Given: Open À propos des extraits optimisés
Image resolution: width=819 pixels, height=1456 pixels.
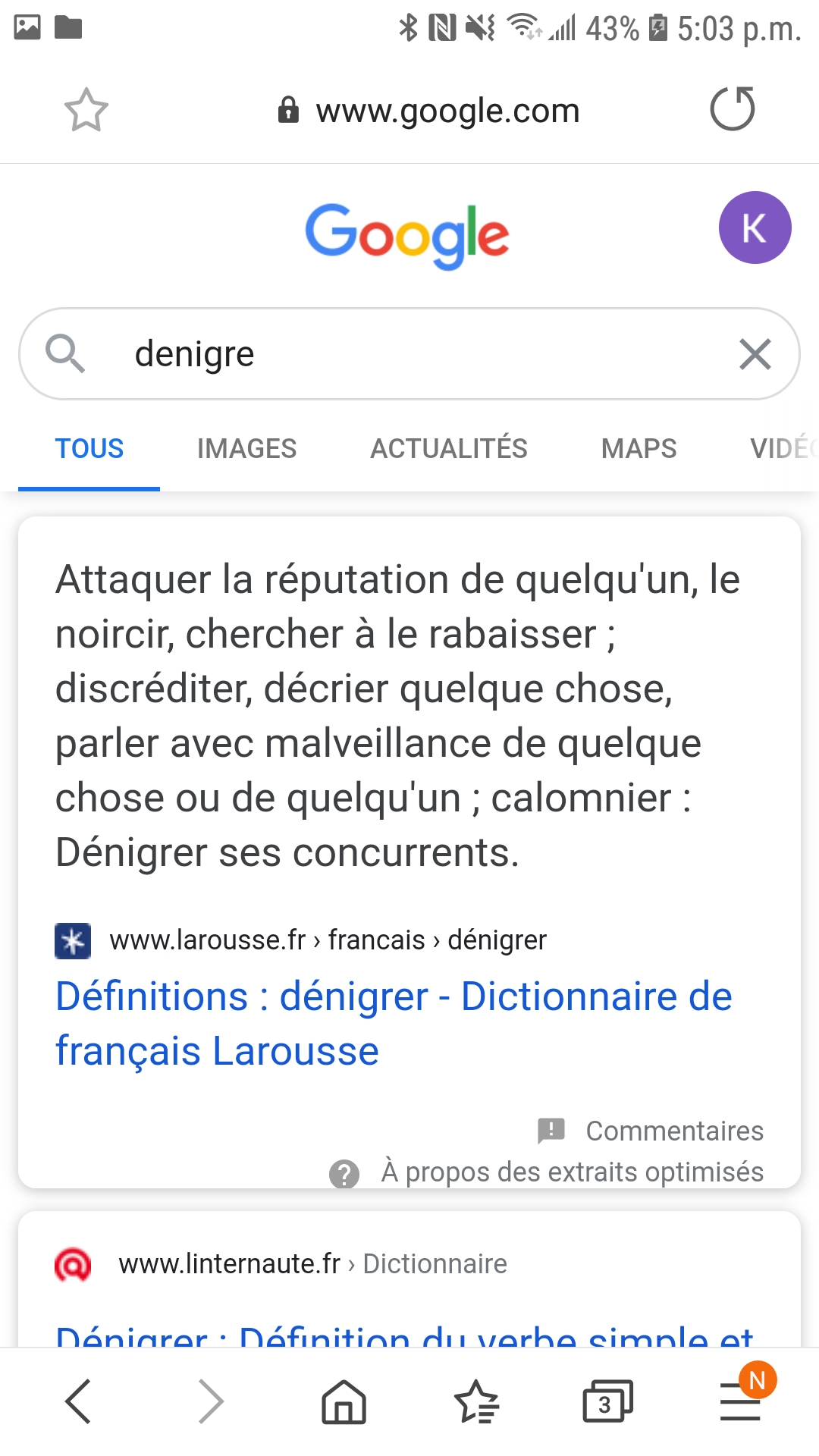Looking at the screenshot, I should [x=546, y=1172].
